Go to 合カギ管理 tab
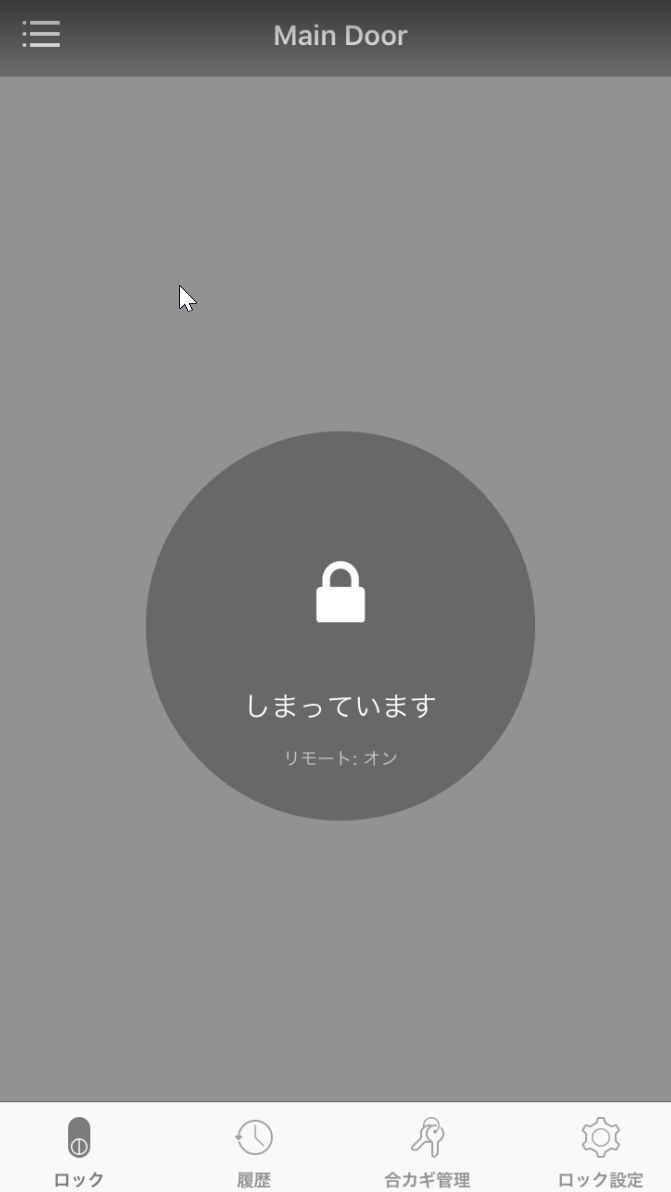Image resolution: width=671 pixels, height=1192 pixels. tap(427, 1150)
